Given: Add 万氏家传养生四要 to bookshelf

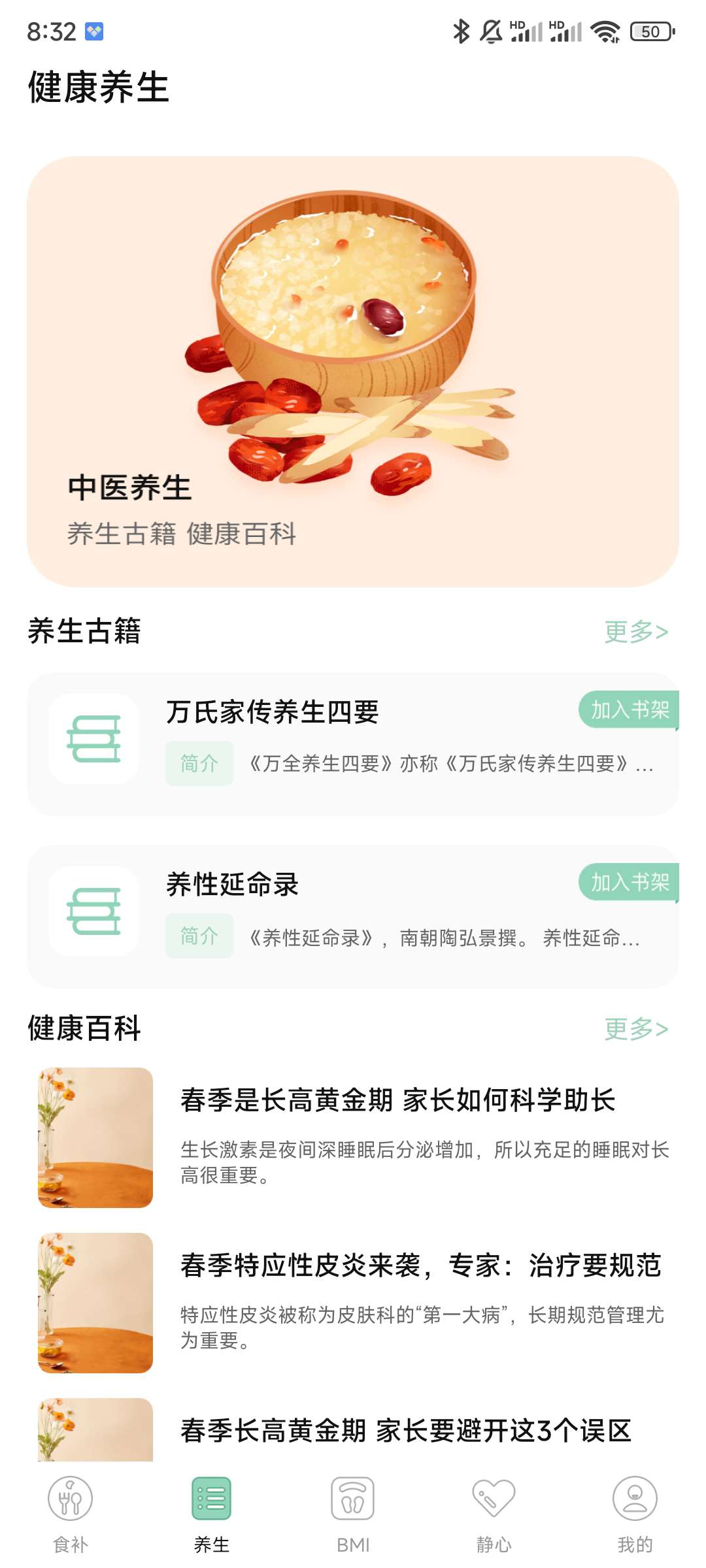Looking at the screenshot, I should pos(629,710).
